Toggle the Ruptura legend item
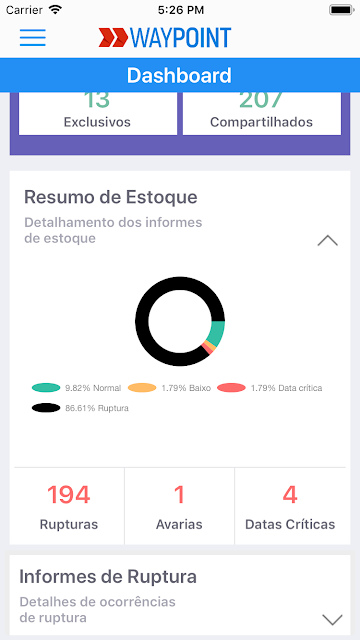Viewport: 360px width, 640px height. click(80, 408)
